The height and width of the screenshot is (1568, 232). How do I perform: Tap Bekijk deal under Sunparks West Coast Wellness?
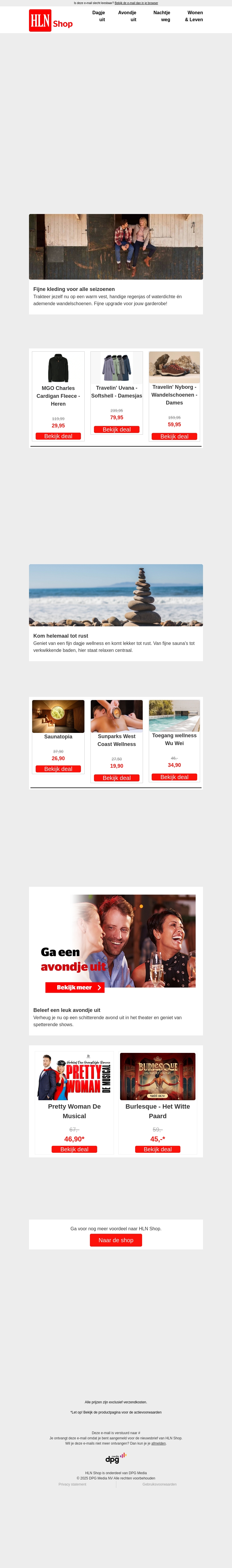click(x=117, y=778)
